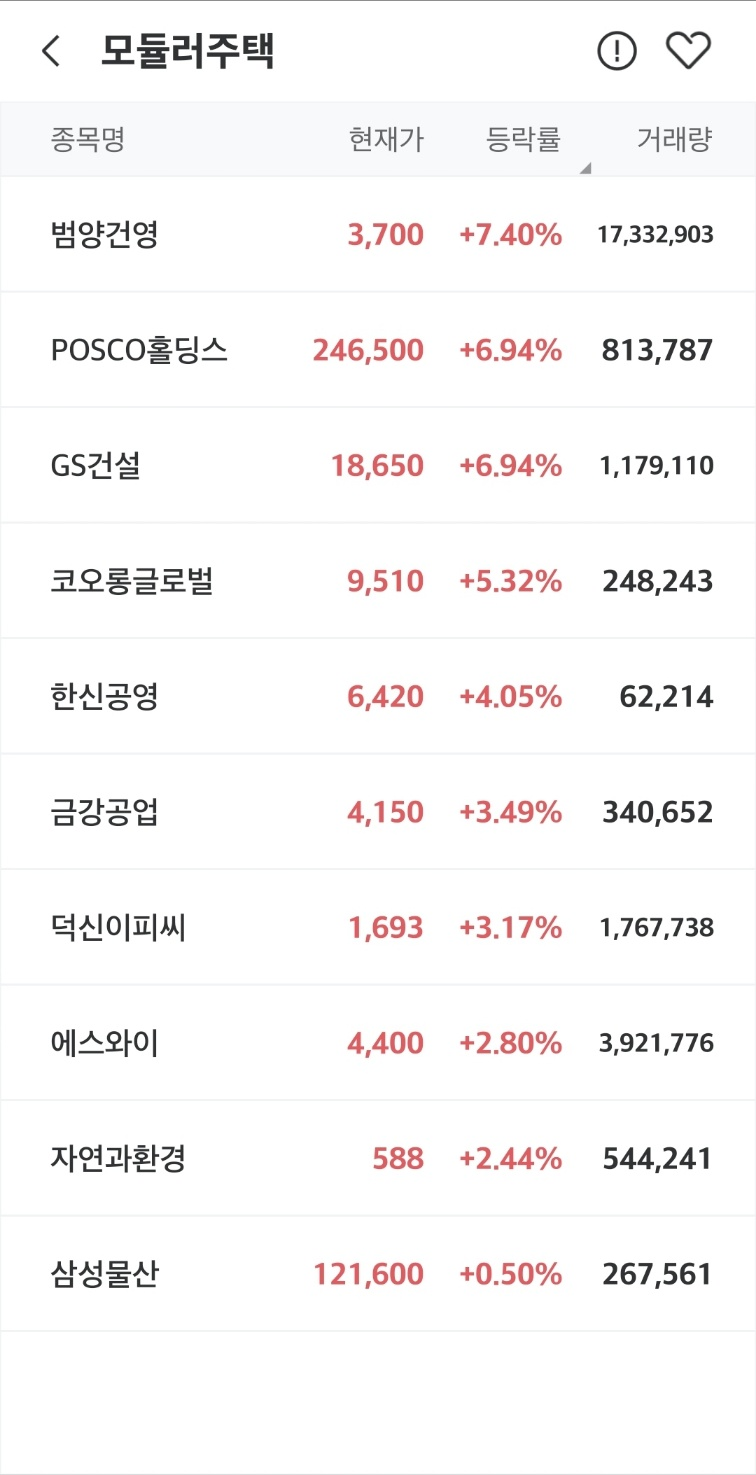Viewport: 756px width, 1475px height.
Task: Open 에스와이 stock details
Action: [x=378, y=1043]
